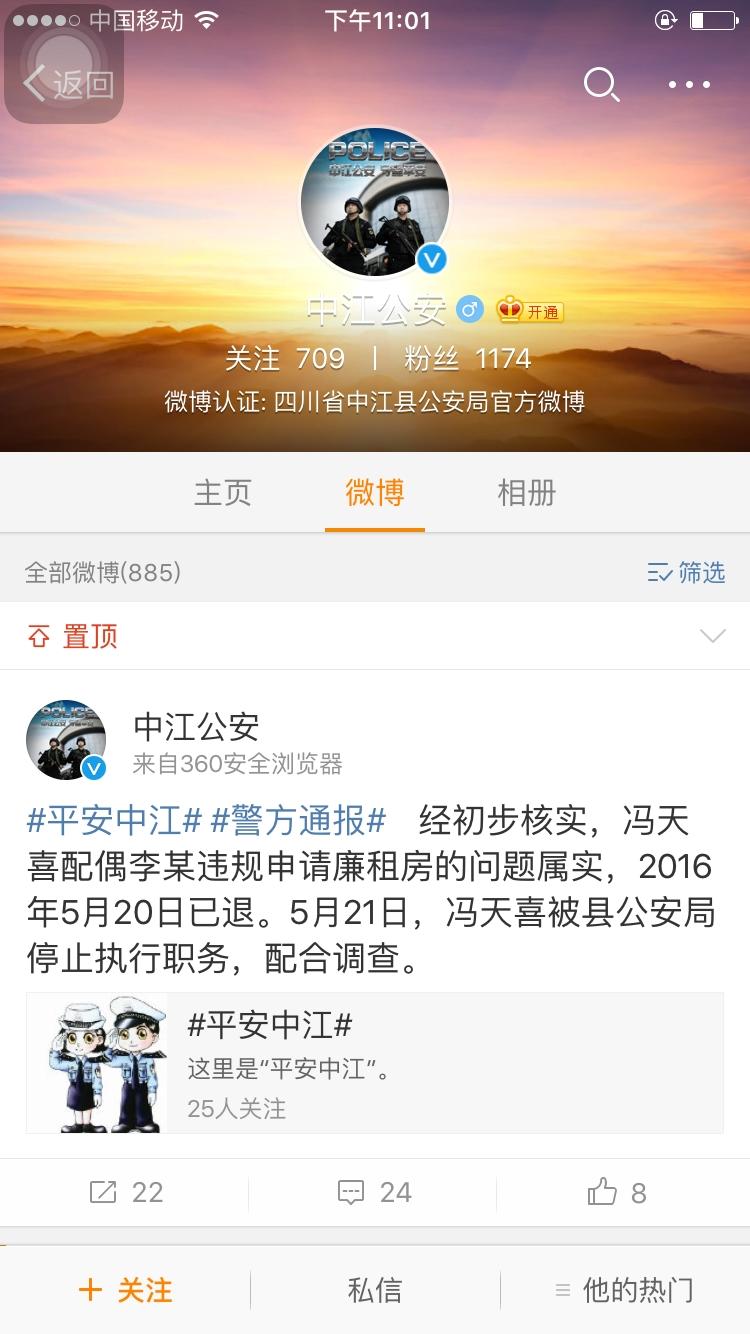The image size is (750, 1334).
Task: Open the search magnifier icon
Action: 601,85
